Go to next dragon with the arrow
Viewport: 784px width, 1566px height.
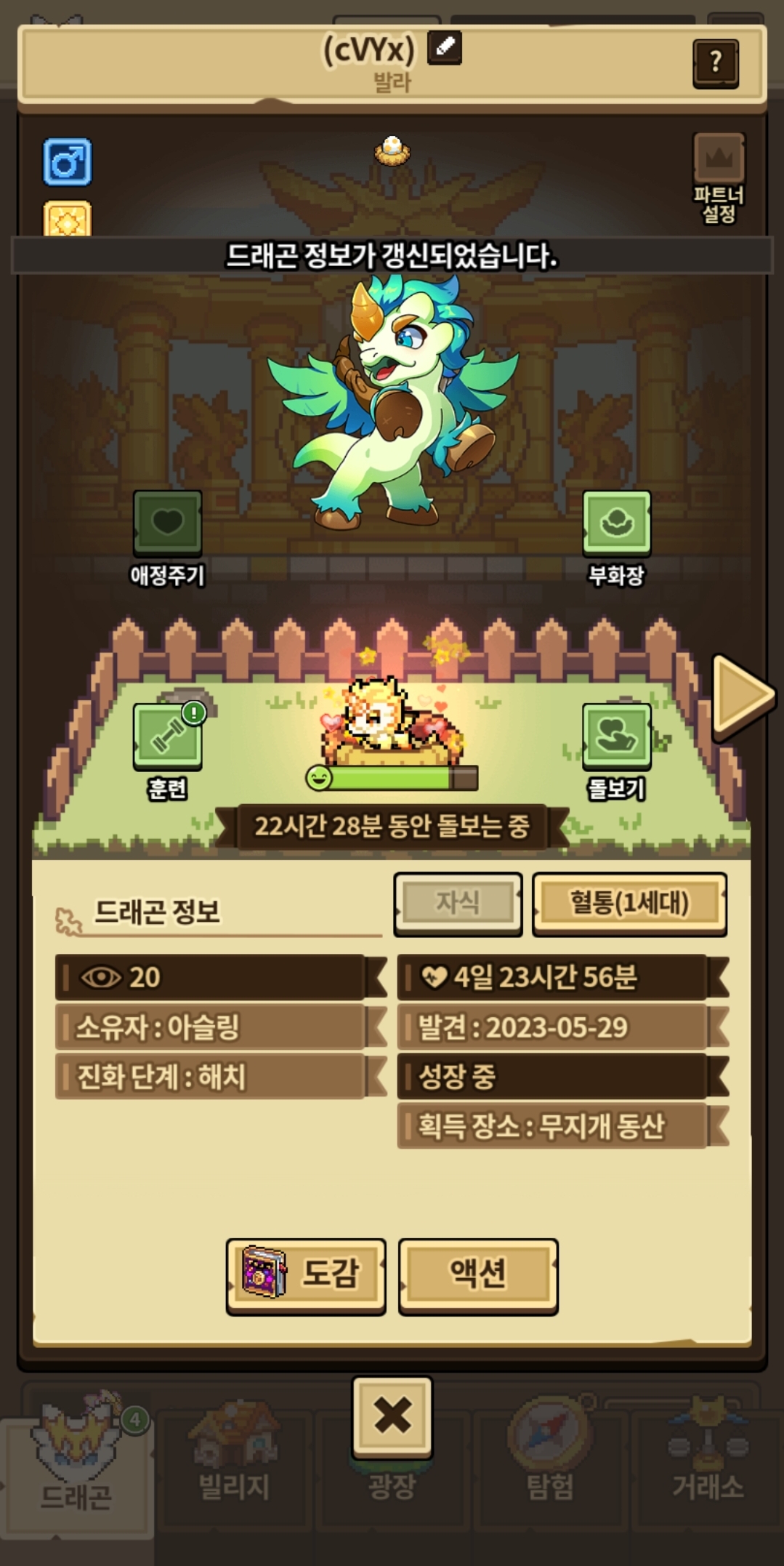point(741,696)
